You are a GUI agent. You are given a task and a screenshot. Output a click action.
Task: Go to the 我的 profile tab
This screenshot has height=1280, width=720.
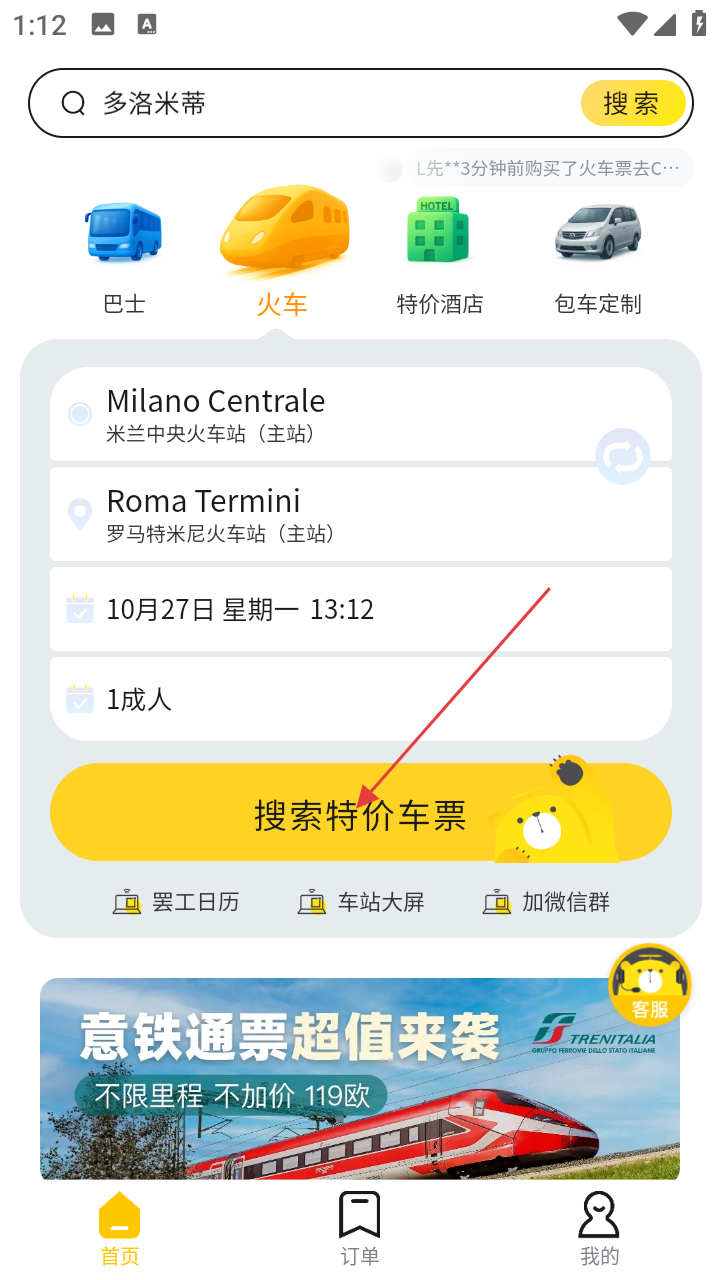click(x=599, y=1228)
